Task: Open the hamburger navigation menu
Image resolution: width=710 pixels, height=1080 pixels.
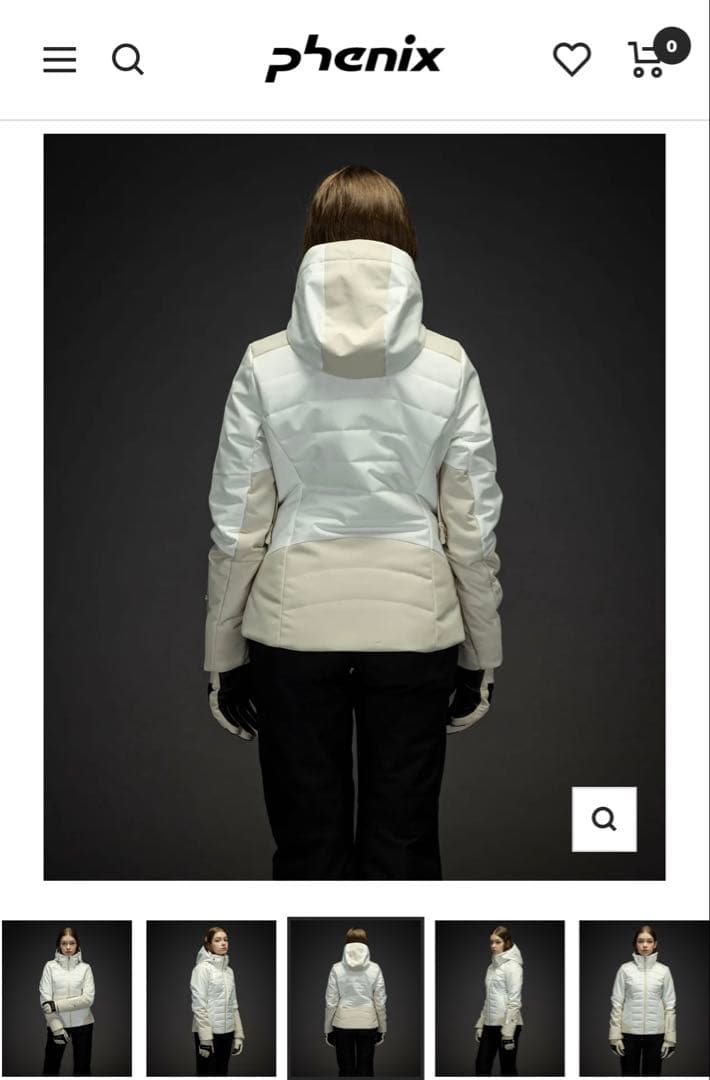Action: tap(60, 60)
